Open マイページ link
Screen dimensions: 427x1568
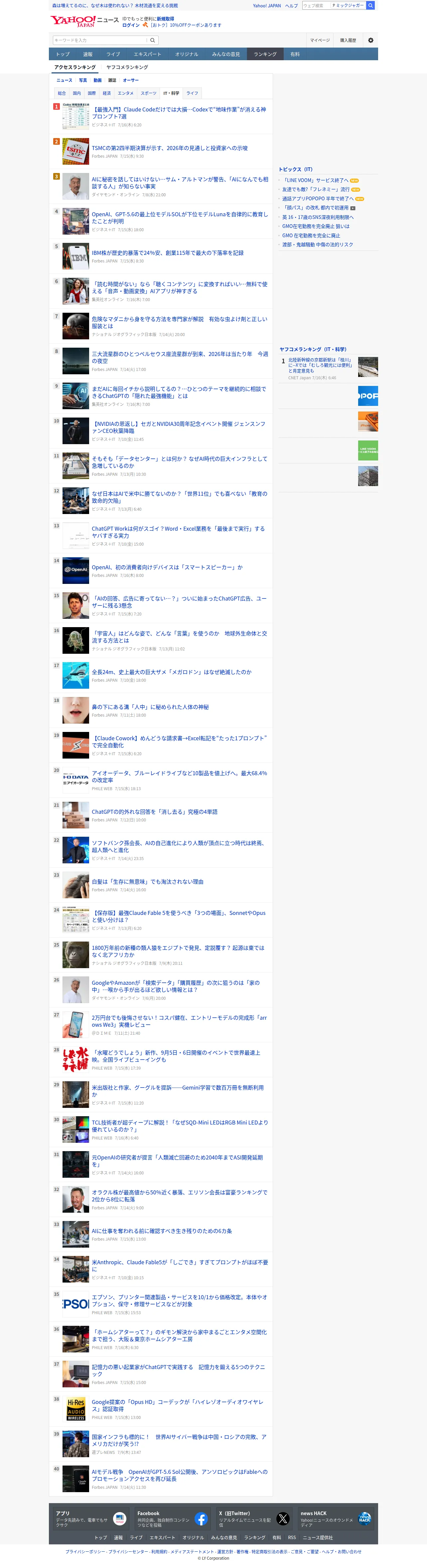319,40
